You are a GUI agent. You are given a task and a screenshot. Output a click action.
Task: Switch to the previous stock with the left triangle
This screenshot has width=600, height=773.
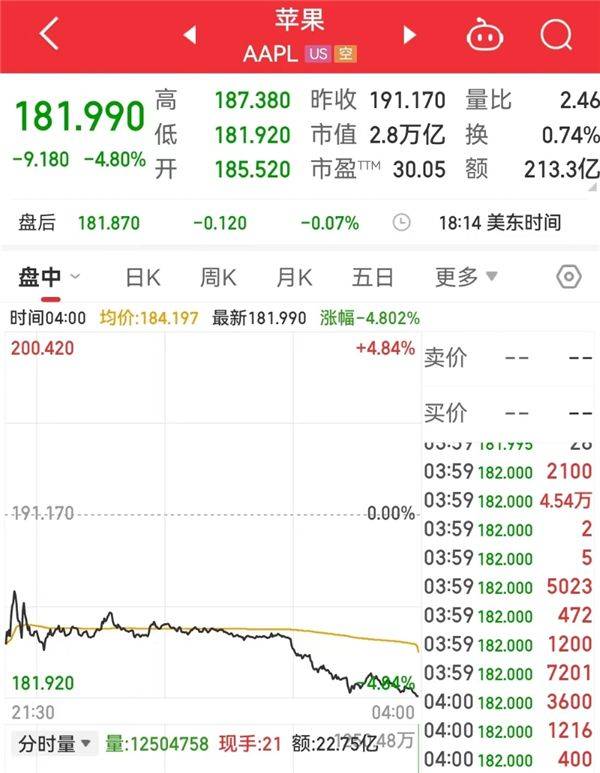(x=189, y=35)
